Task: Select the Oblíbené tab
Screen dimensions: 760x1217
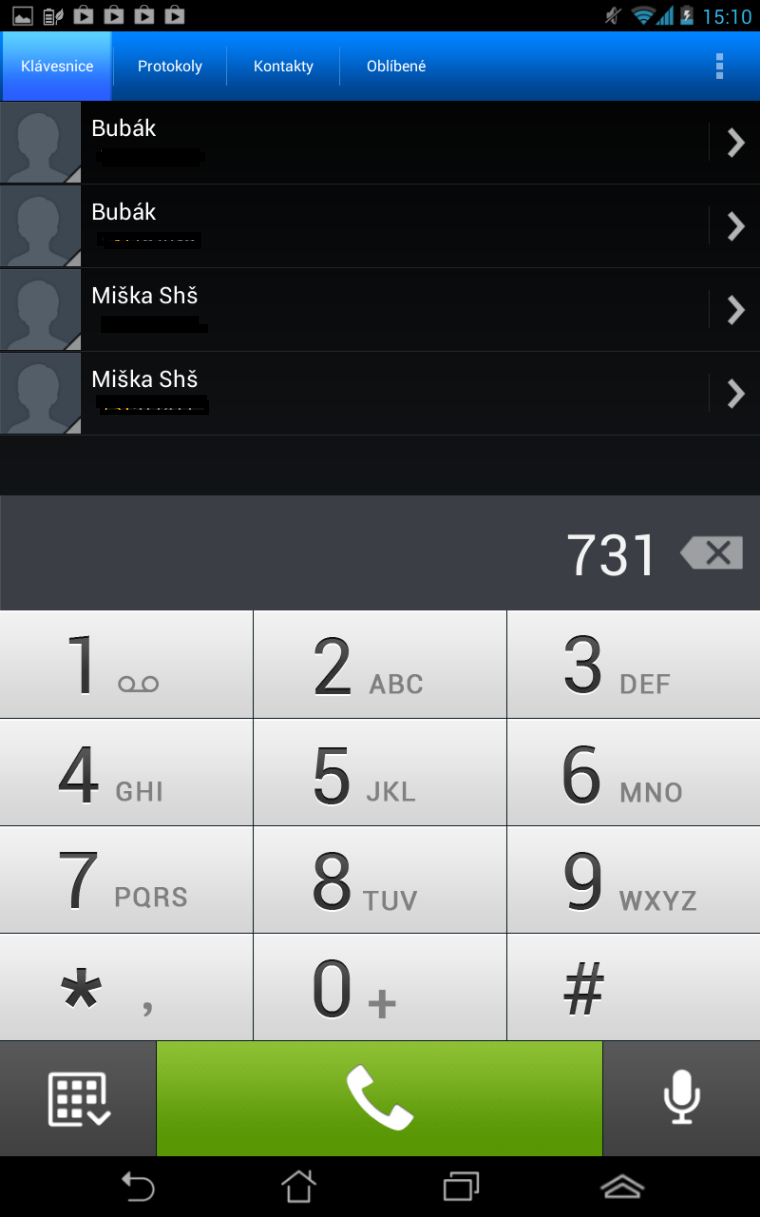Action: point(395,66)
